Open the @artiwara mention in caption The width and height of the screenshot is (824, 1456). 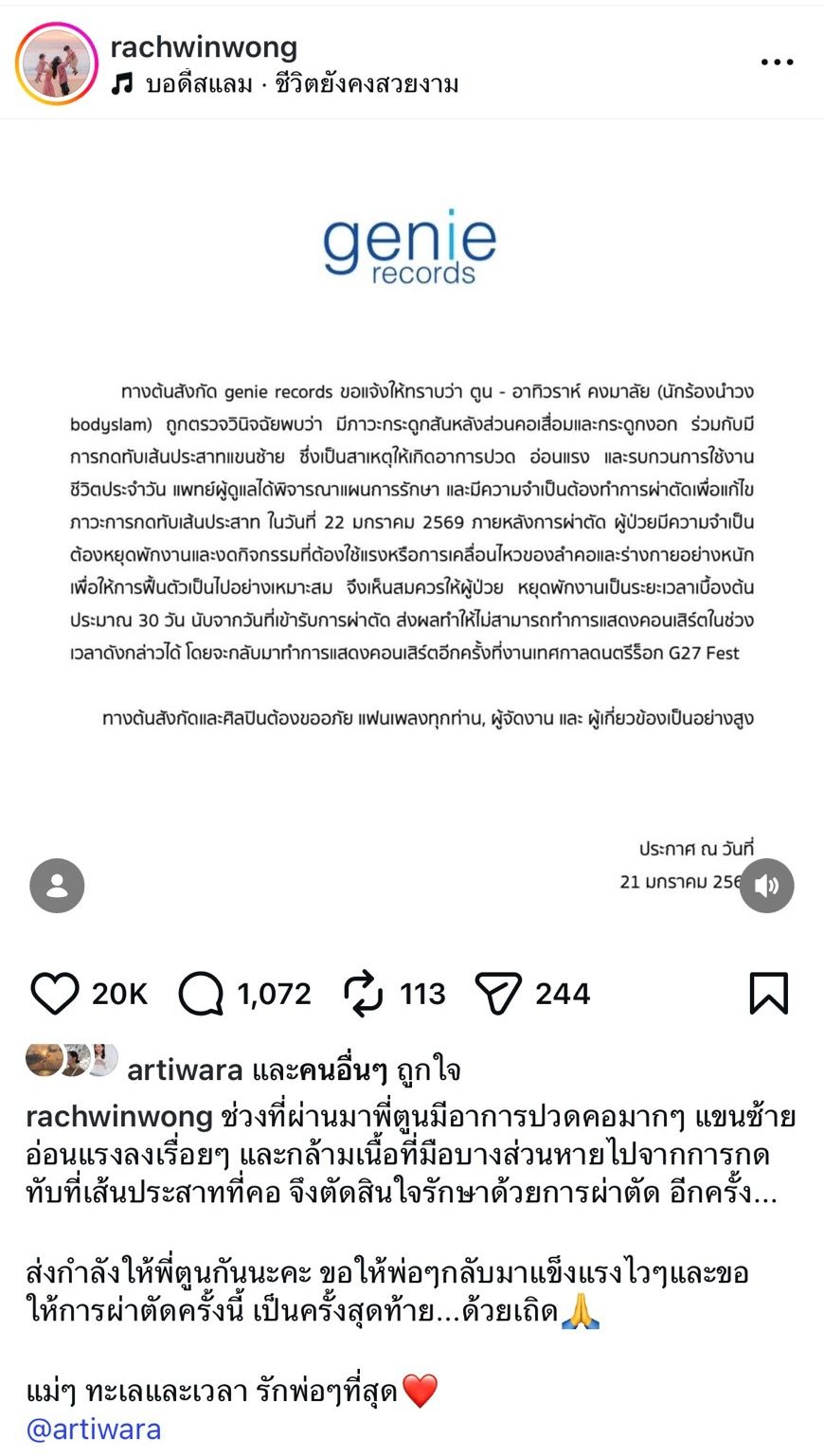click(x=94, y=1429)
